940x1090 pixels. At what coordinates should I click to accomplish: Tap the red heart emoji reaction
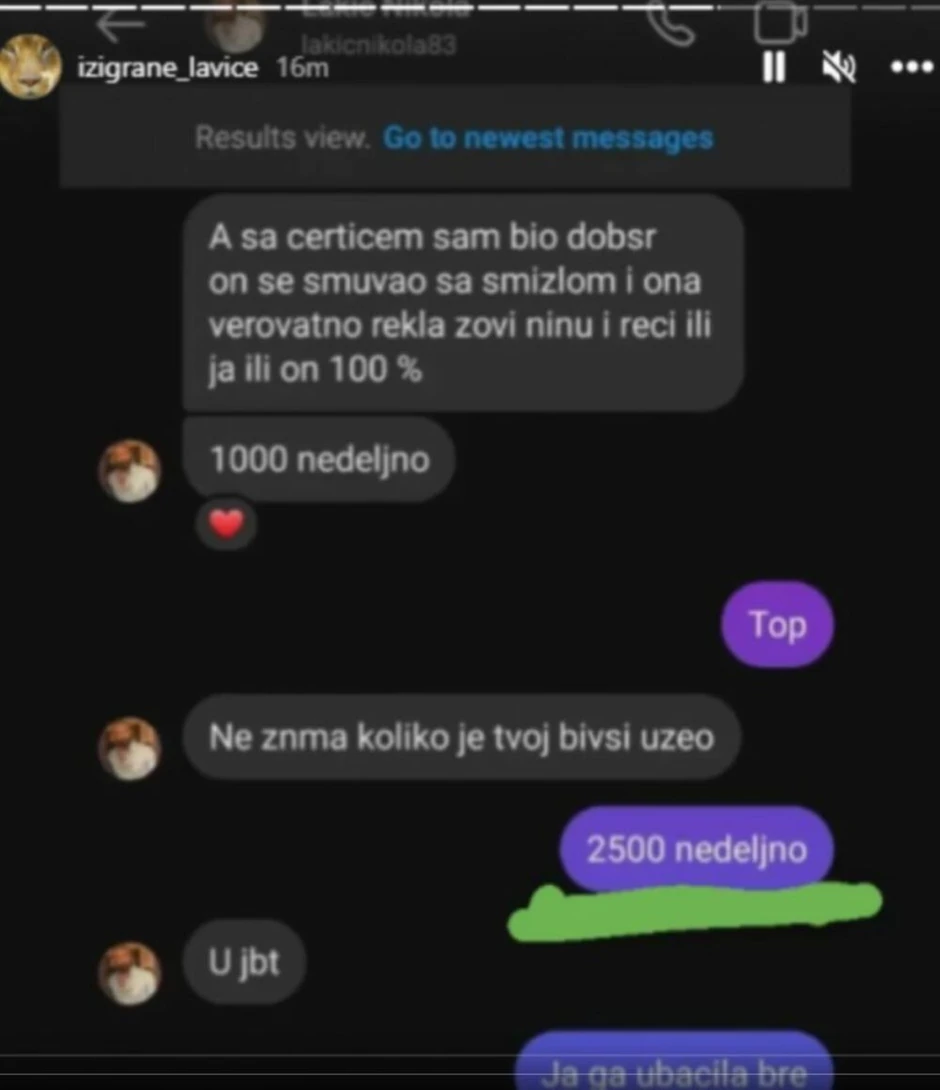(x=225, y=522)
